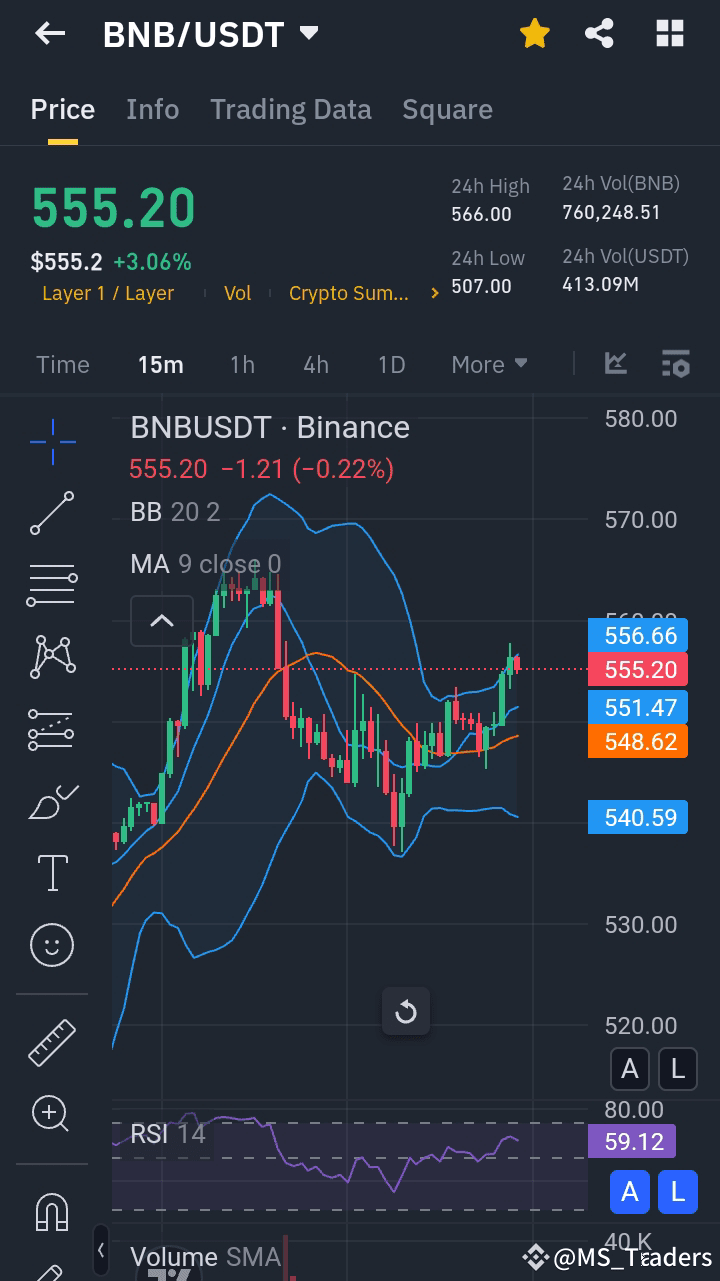Toggle the alert button next to RSI
This screenshot has height=1281, width=720.
629,1192
